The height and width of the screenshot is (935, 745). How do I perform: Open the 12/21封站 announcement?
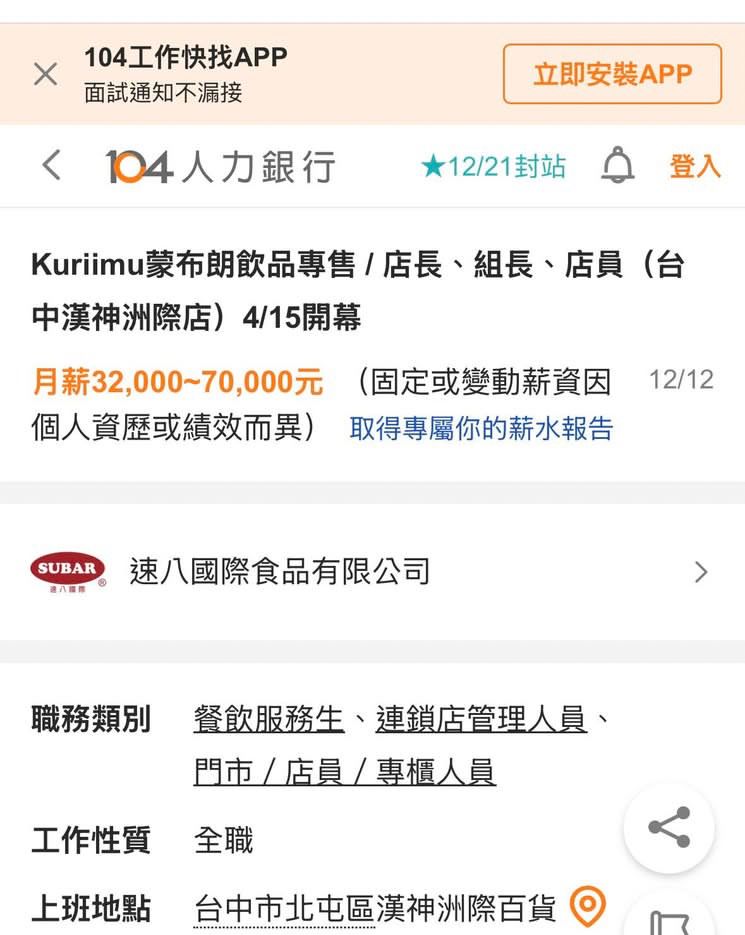click(x=494, y=166)
